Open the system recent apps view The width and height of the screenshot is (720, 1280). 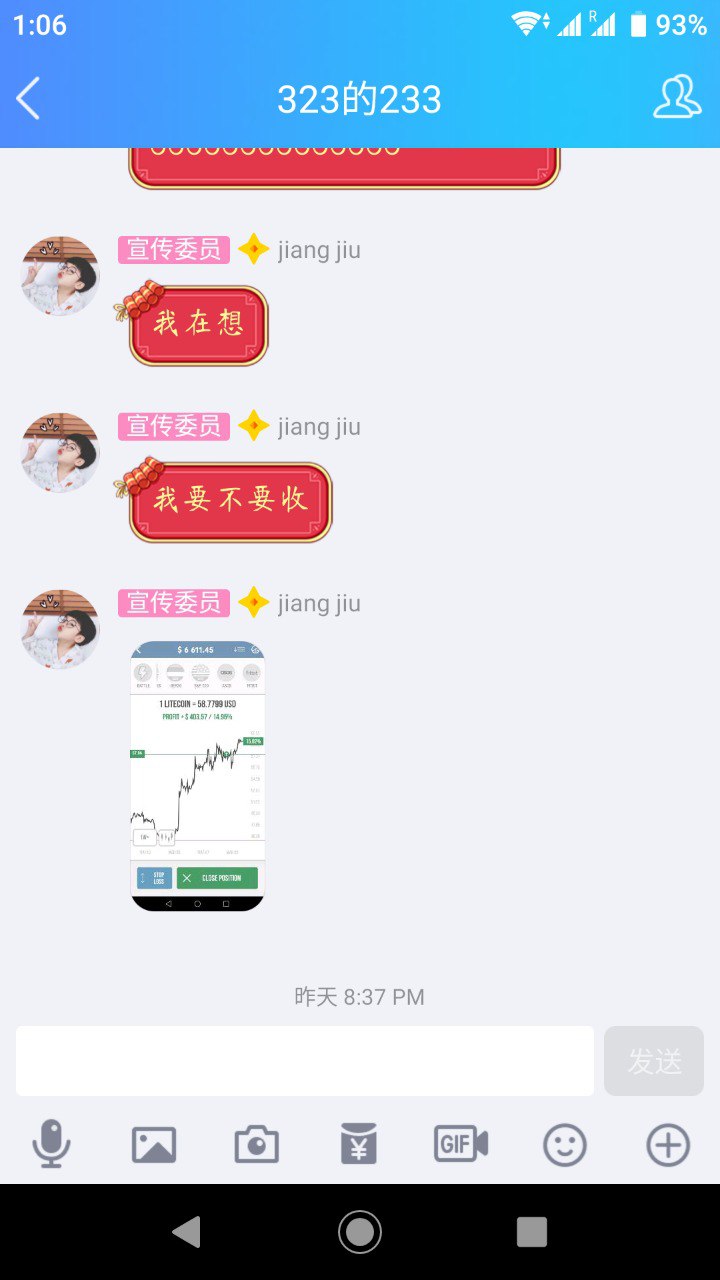(532, 1232)
